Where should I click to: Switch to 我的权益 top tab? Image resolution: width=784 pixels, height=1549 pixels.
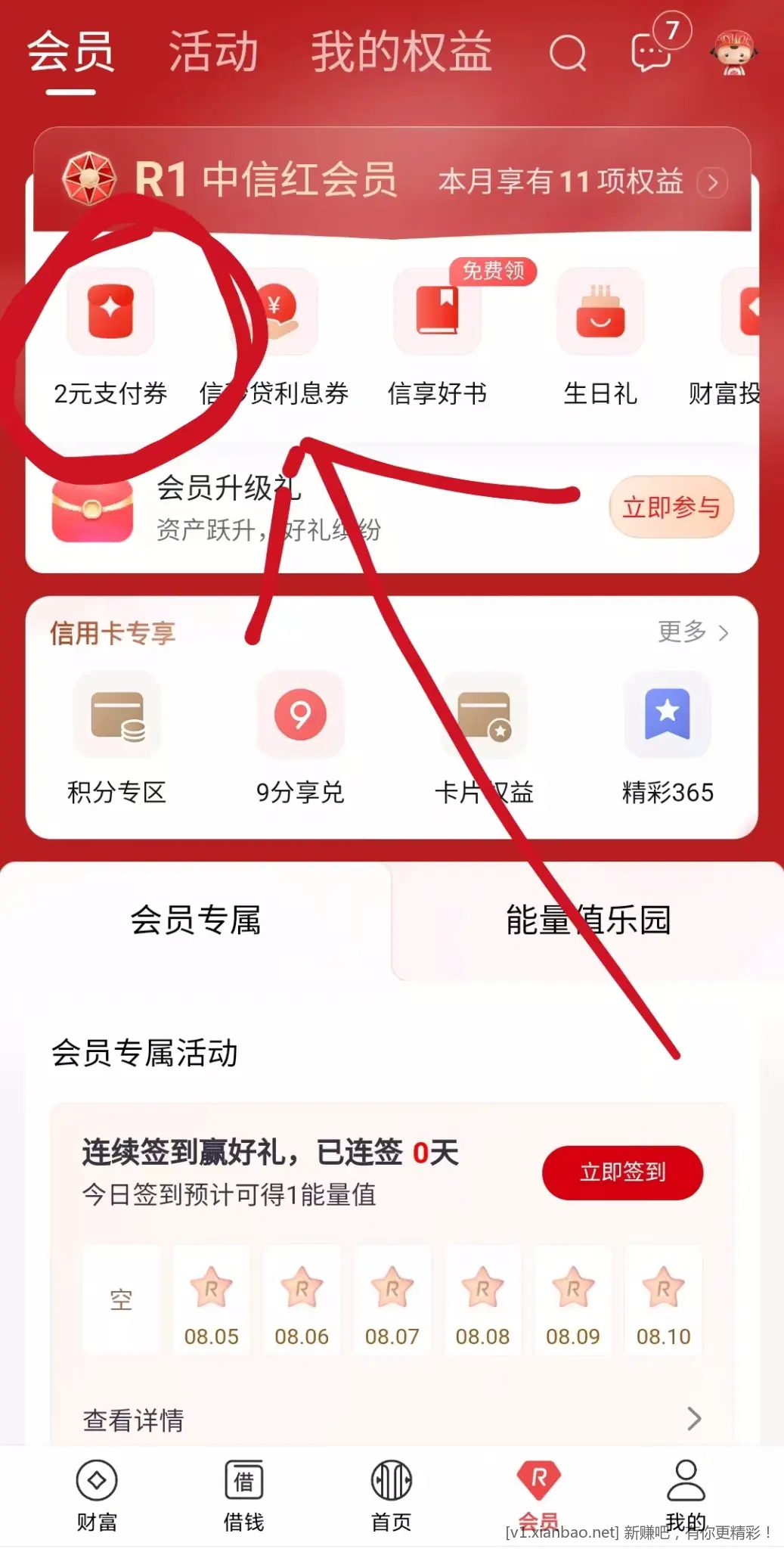(401, 52)
